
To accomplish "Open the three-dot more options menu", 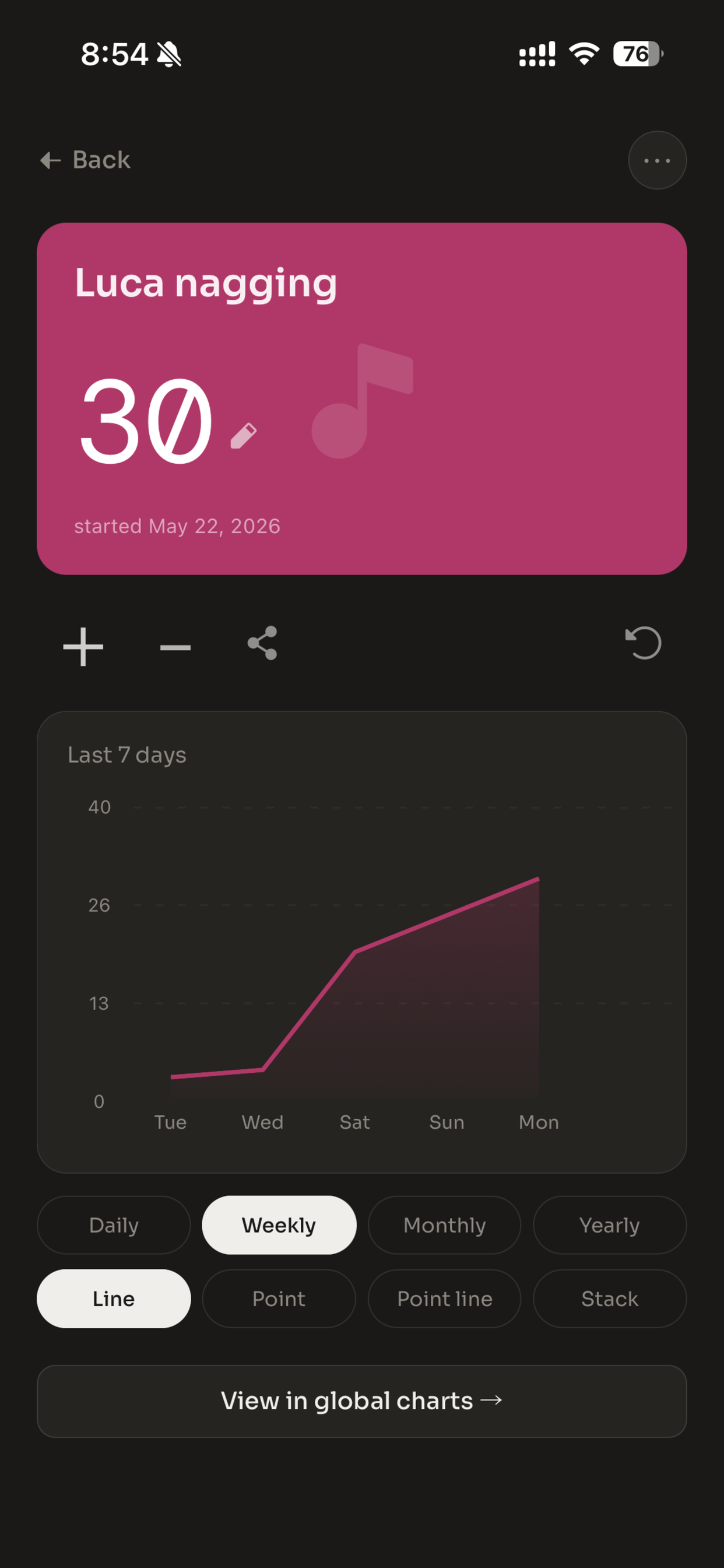I will click(657, 160).
